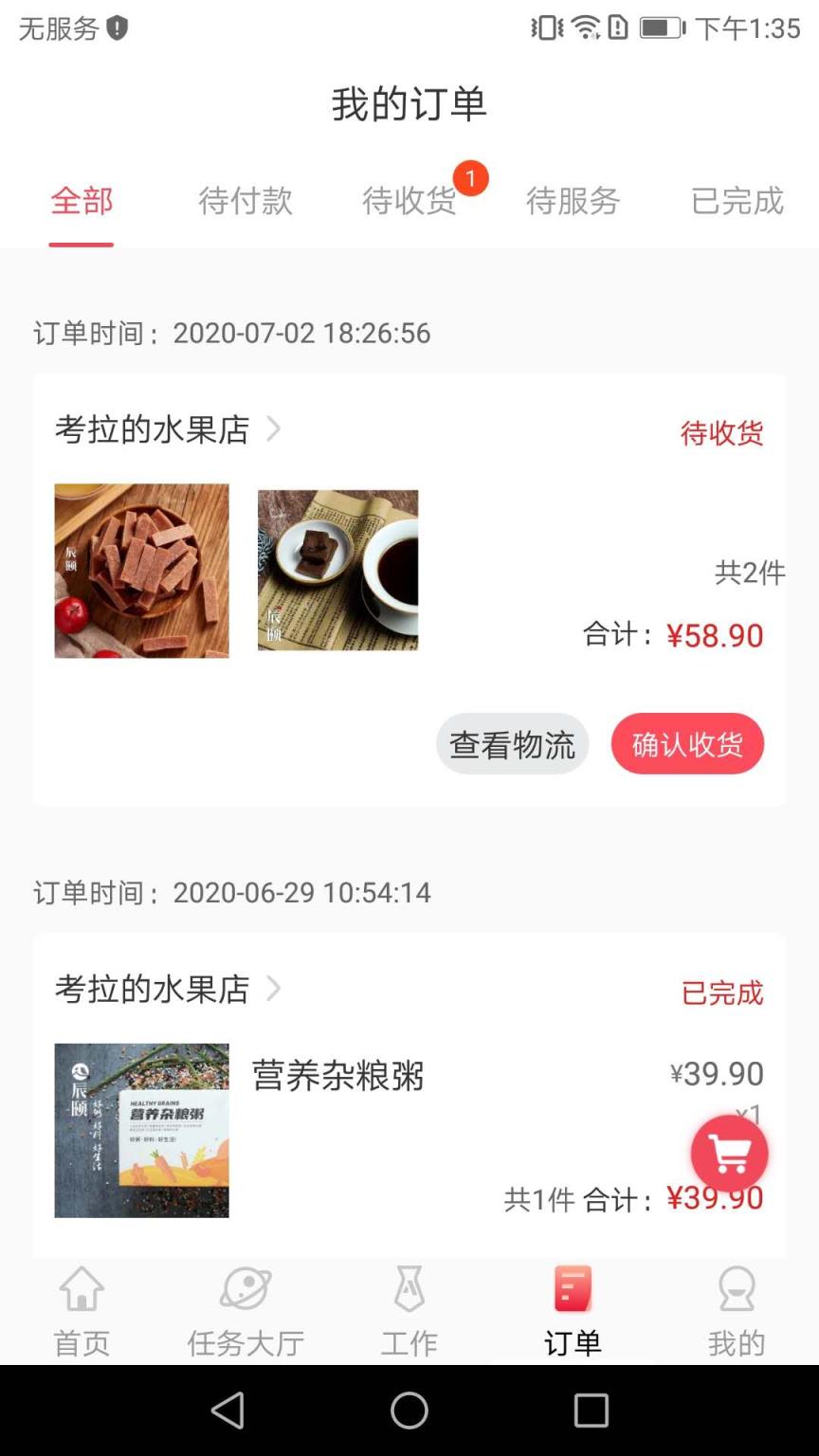Image resolution: width=819 pixels, height=1456 pixels.
Task: Tap 确认收货 to confirm receipt
Action: [687, 744]
